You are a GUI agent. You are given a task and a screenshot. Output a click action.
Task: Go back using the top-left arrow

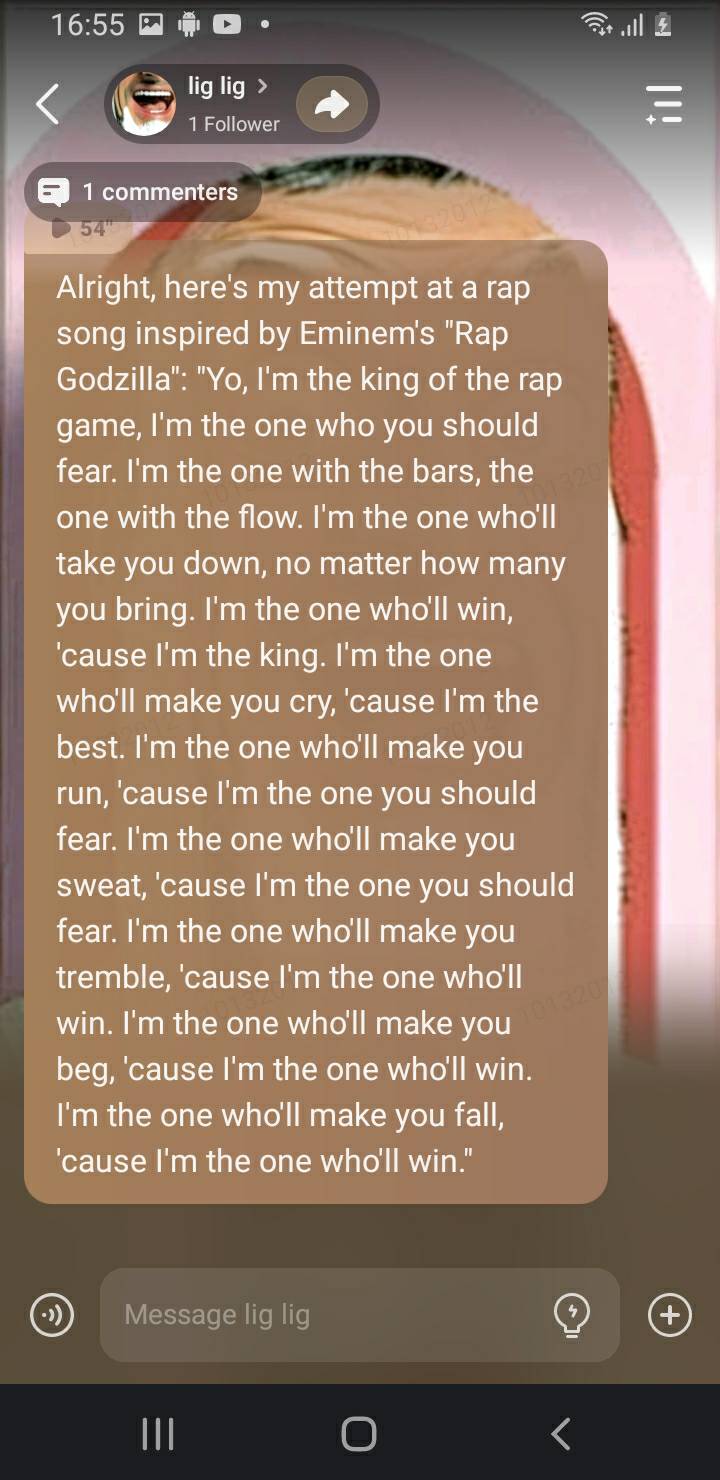[x=47, y=104]
